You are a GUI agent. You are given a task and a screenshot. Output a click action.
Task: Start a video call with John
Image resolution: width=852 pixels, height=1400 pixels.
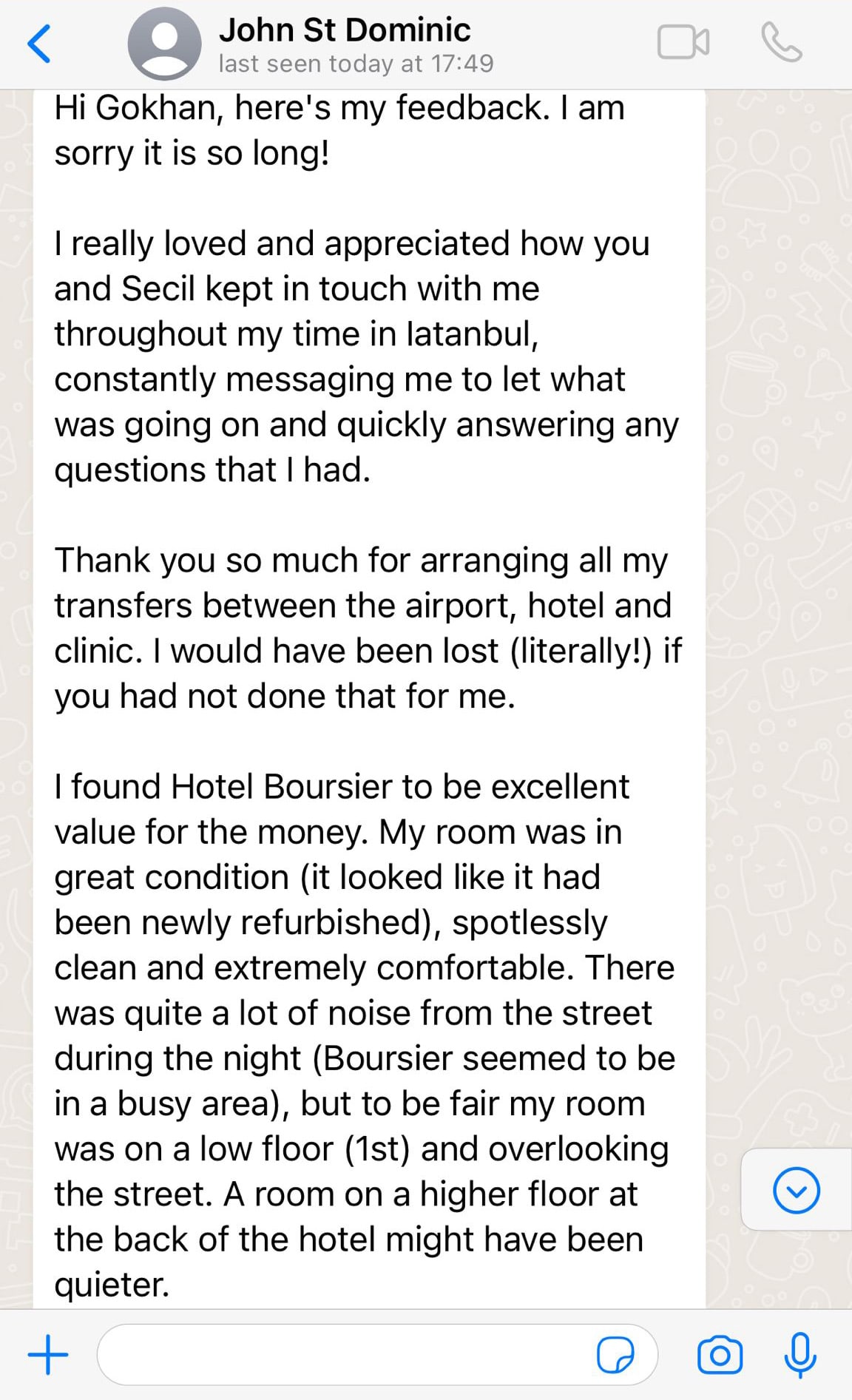click(683, 42)
